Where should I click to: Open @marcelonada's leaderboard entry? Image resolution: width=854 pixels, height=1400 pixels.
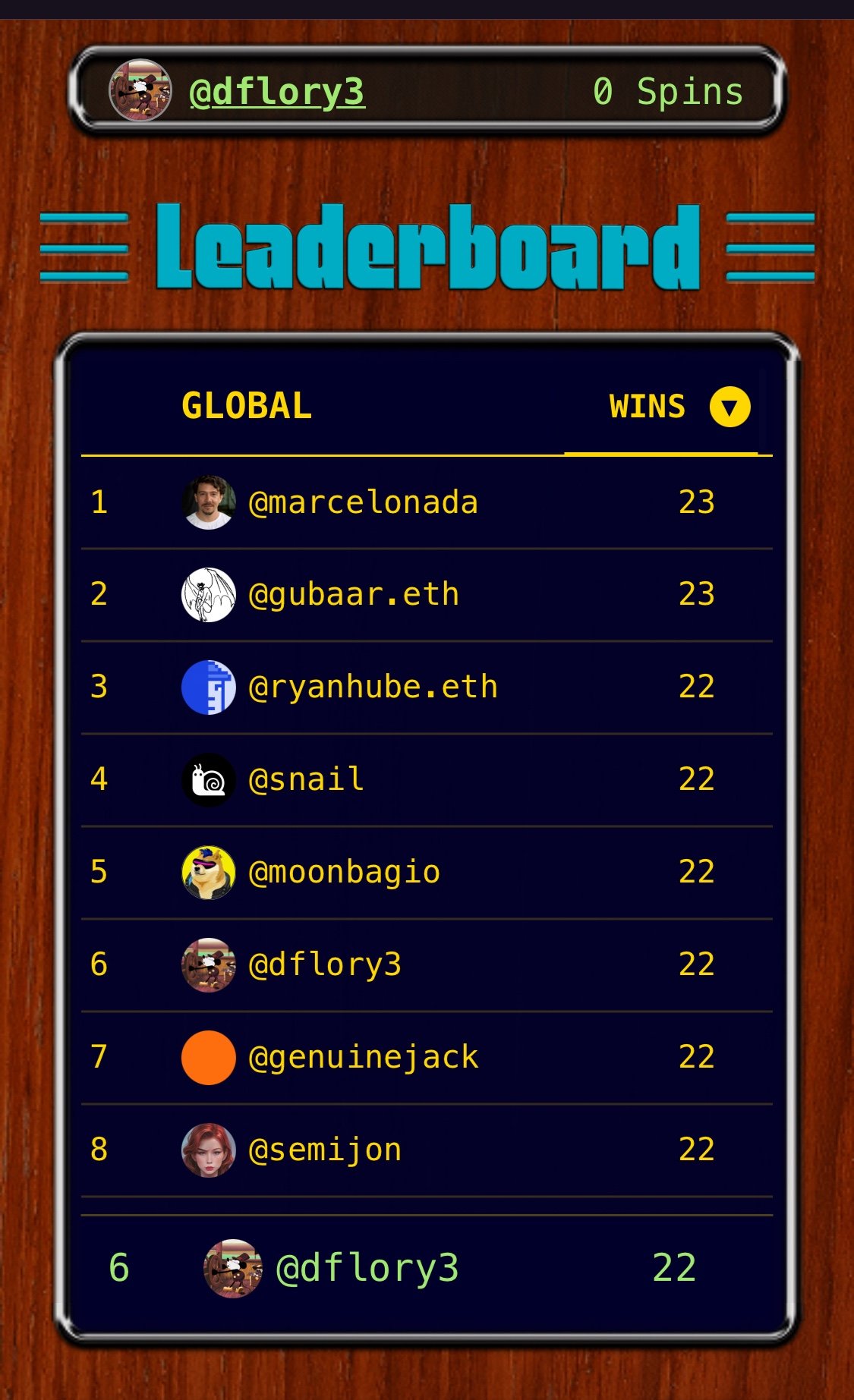363,502
